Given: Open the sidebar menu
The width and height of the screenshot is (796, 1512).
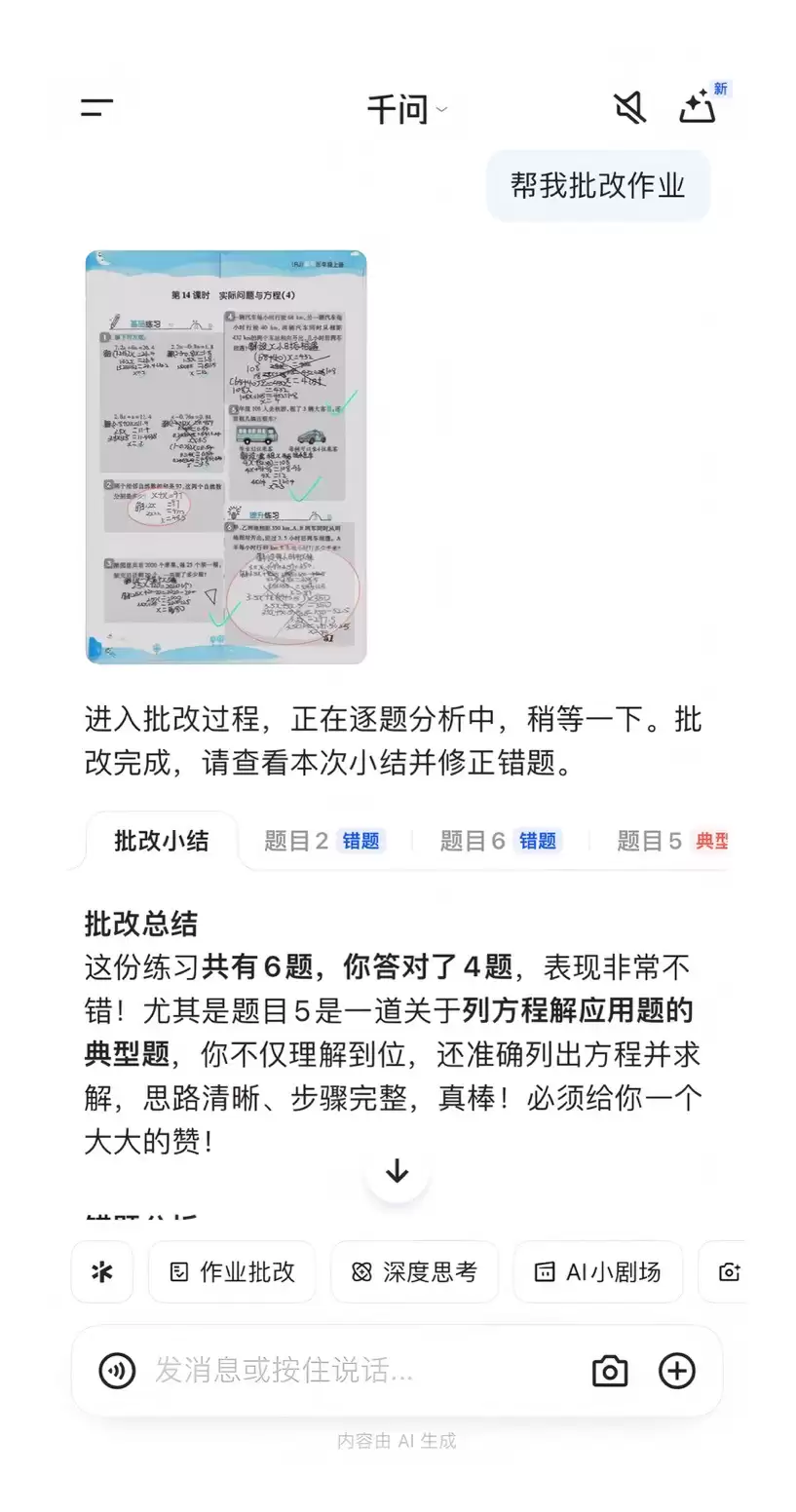Looking at the screenshot, I should pyautogui.click(x=95, y=108).
